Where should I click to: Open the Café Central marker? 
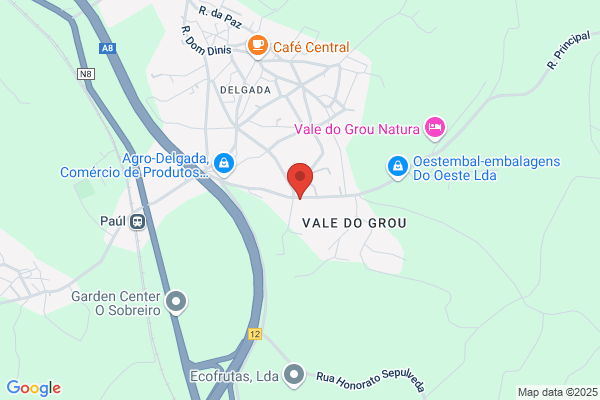point(258,47)
